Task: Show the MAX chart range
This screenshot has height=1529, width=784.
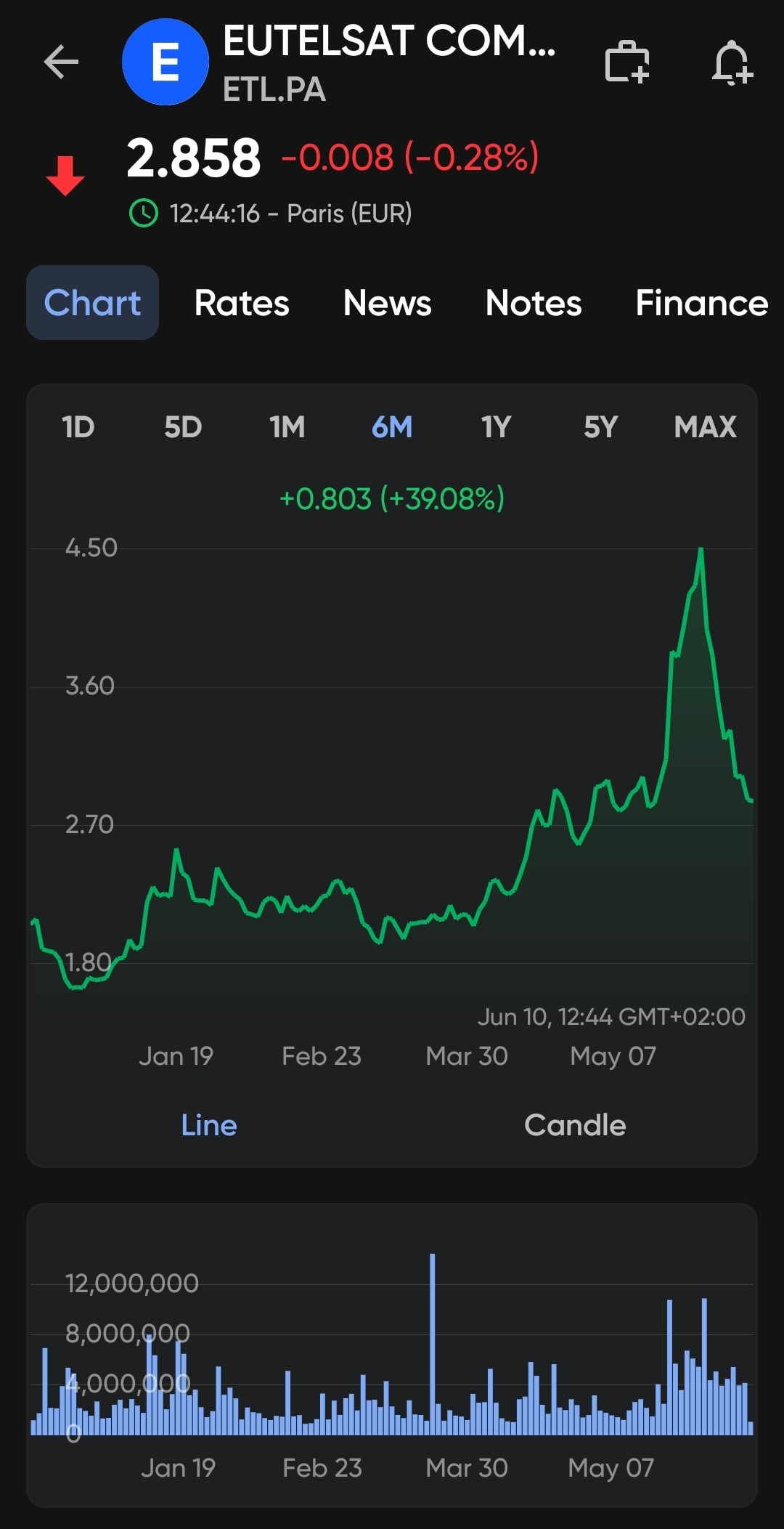Action: 705,427
